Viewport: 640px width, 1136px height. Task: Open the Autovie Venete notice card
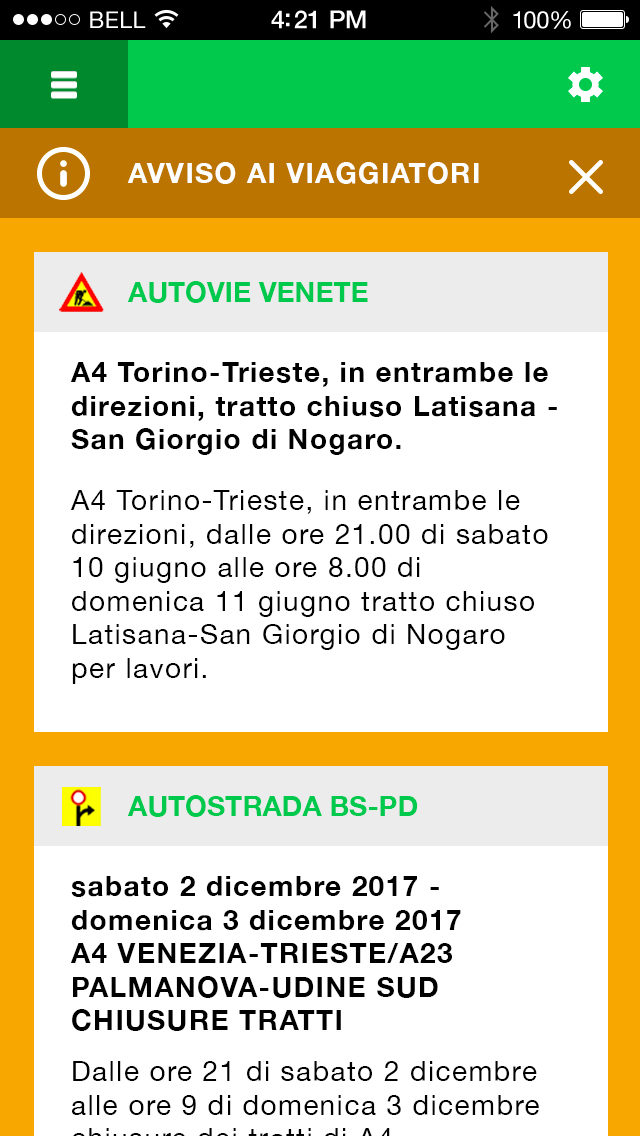click(x=320, y=490)
